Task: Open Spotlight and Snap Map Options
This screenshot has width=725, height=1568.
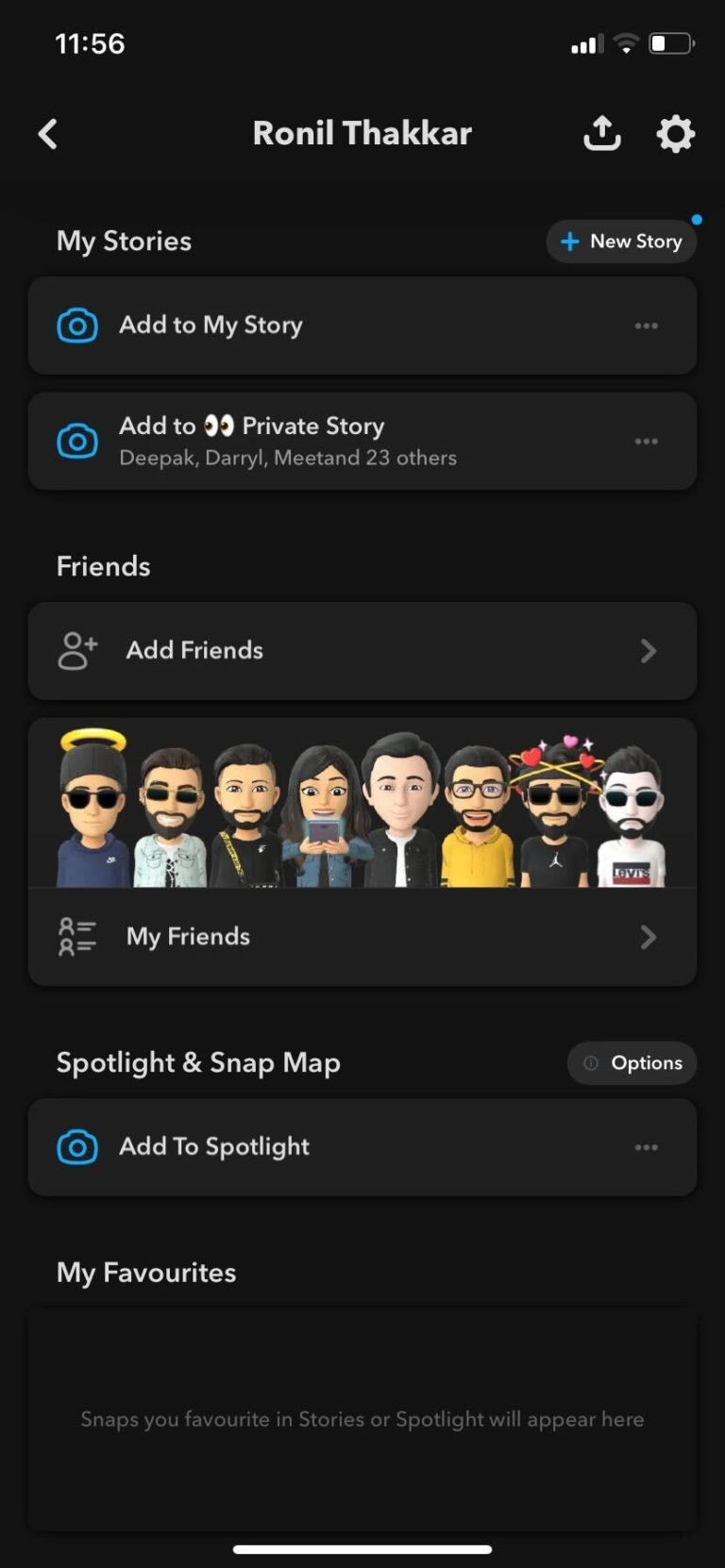Action: pos(631,1062)
